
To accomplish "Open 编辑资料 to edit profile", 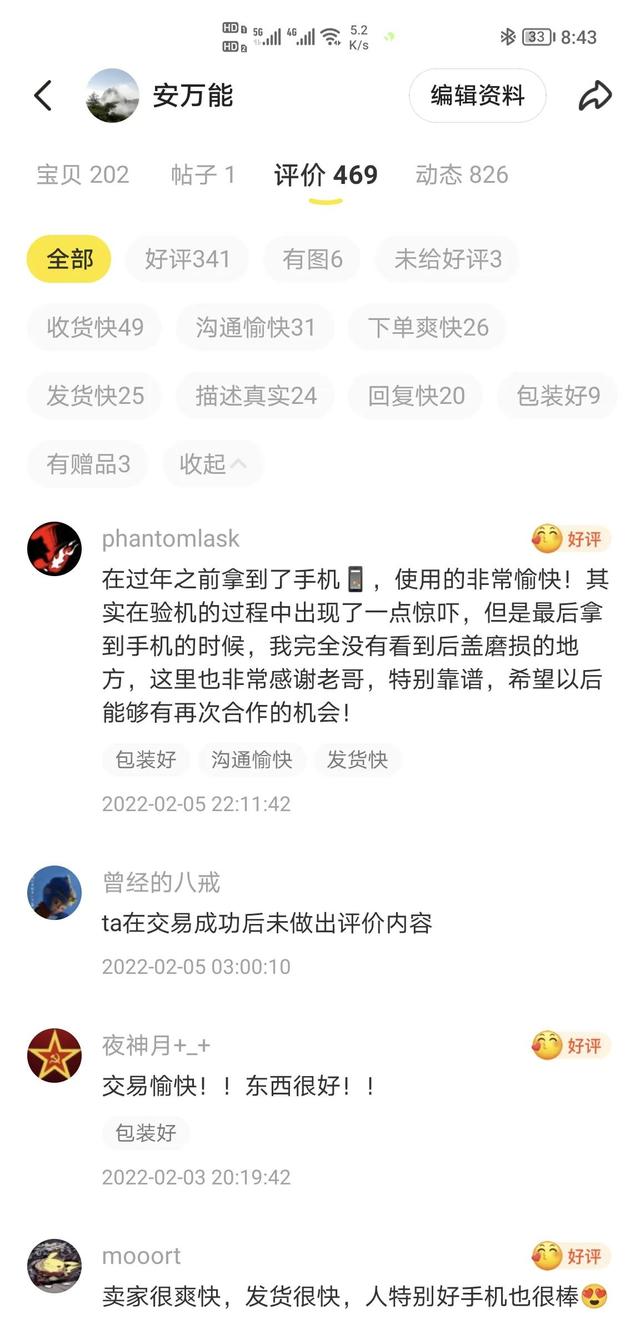I will coord(477,96).
